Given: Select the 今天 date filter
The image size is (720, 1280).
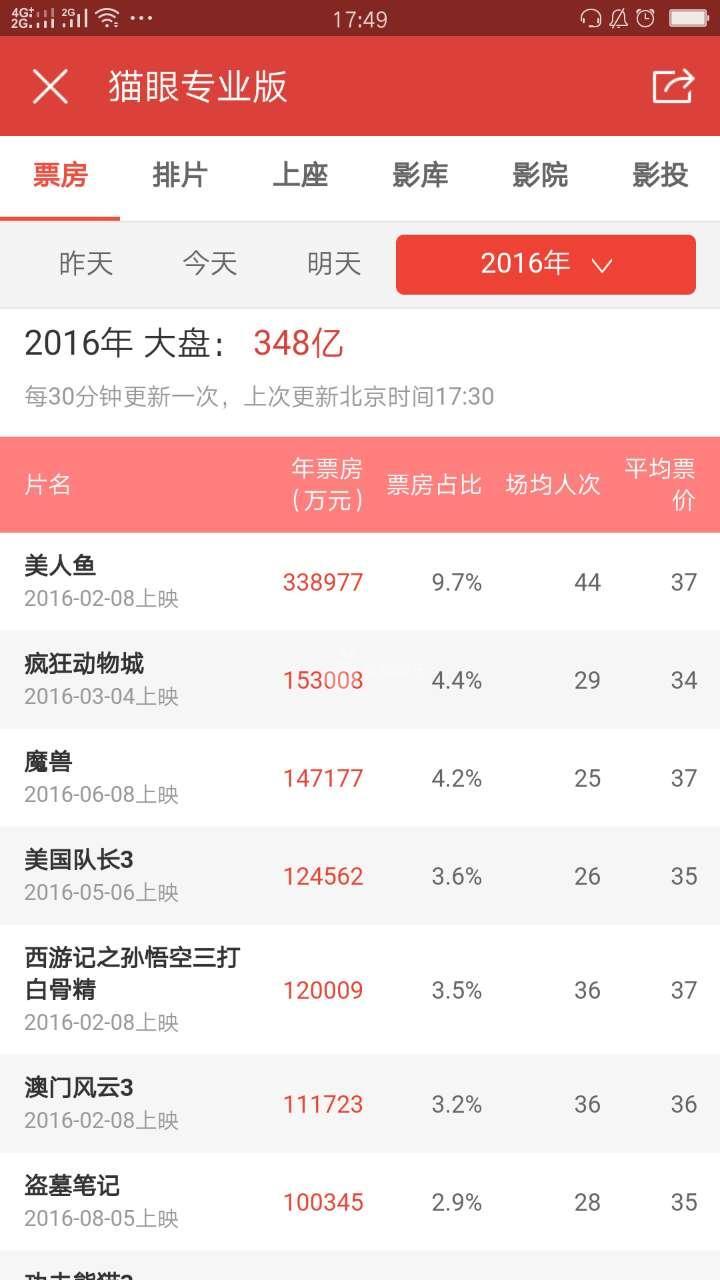Looking at the screenshot, I should point(210,264).
